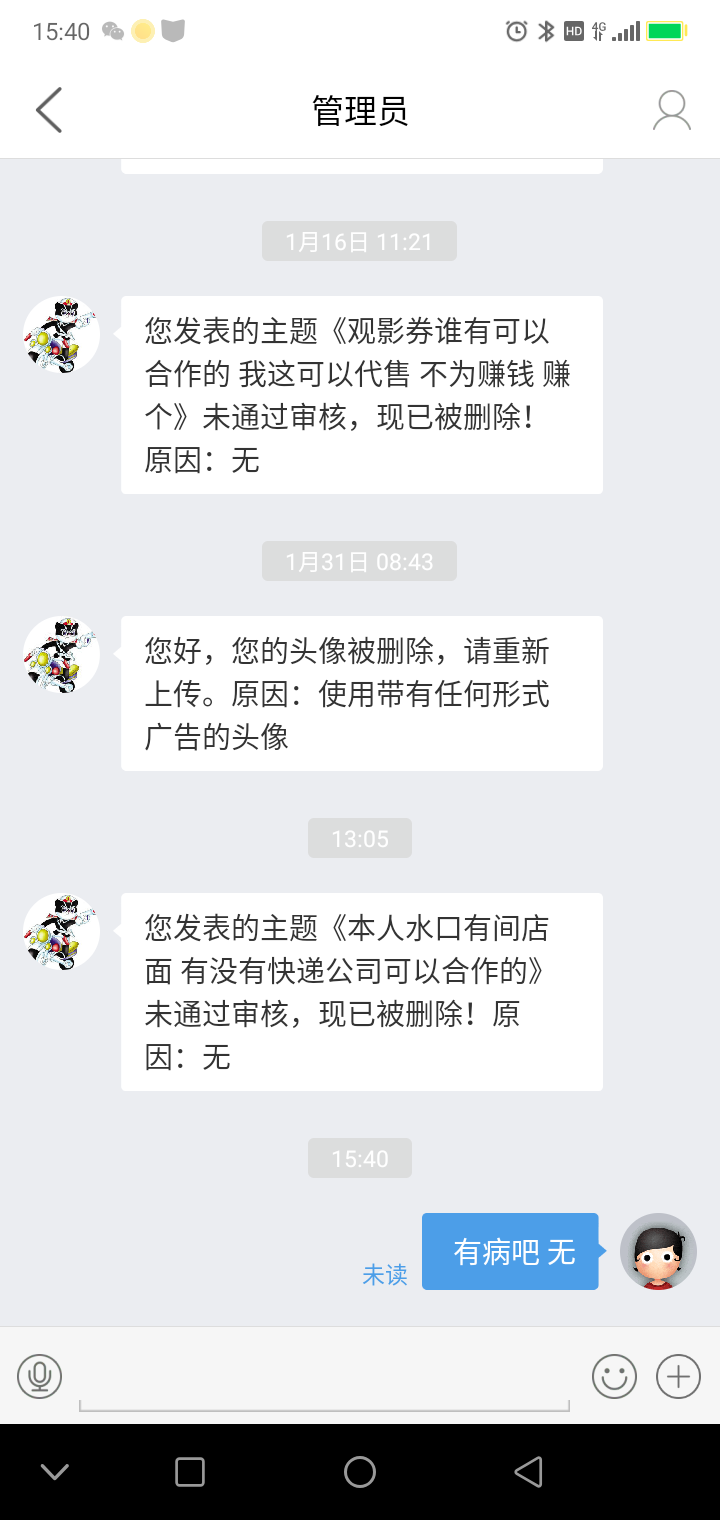Screen dimensions: 720x1520
Task: Open the recent apps square button
Action: [x=190, y=1471]
